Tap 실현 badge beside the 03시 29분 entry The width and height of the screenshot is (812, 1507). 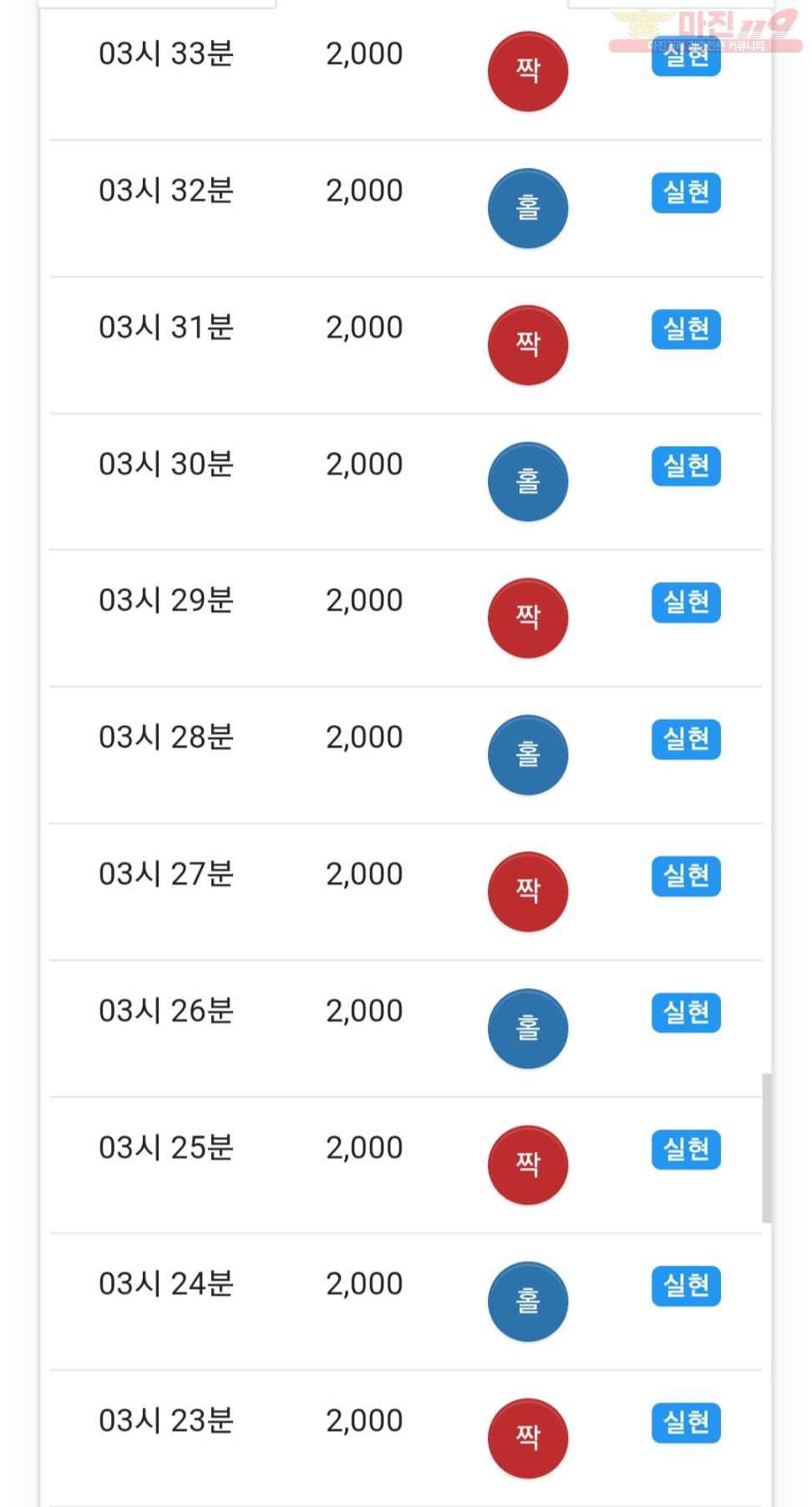click(x=686, y=602)
